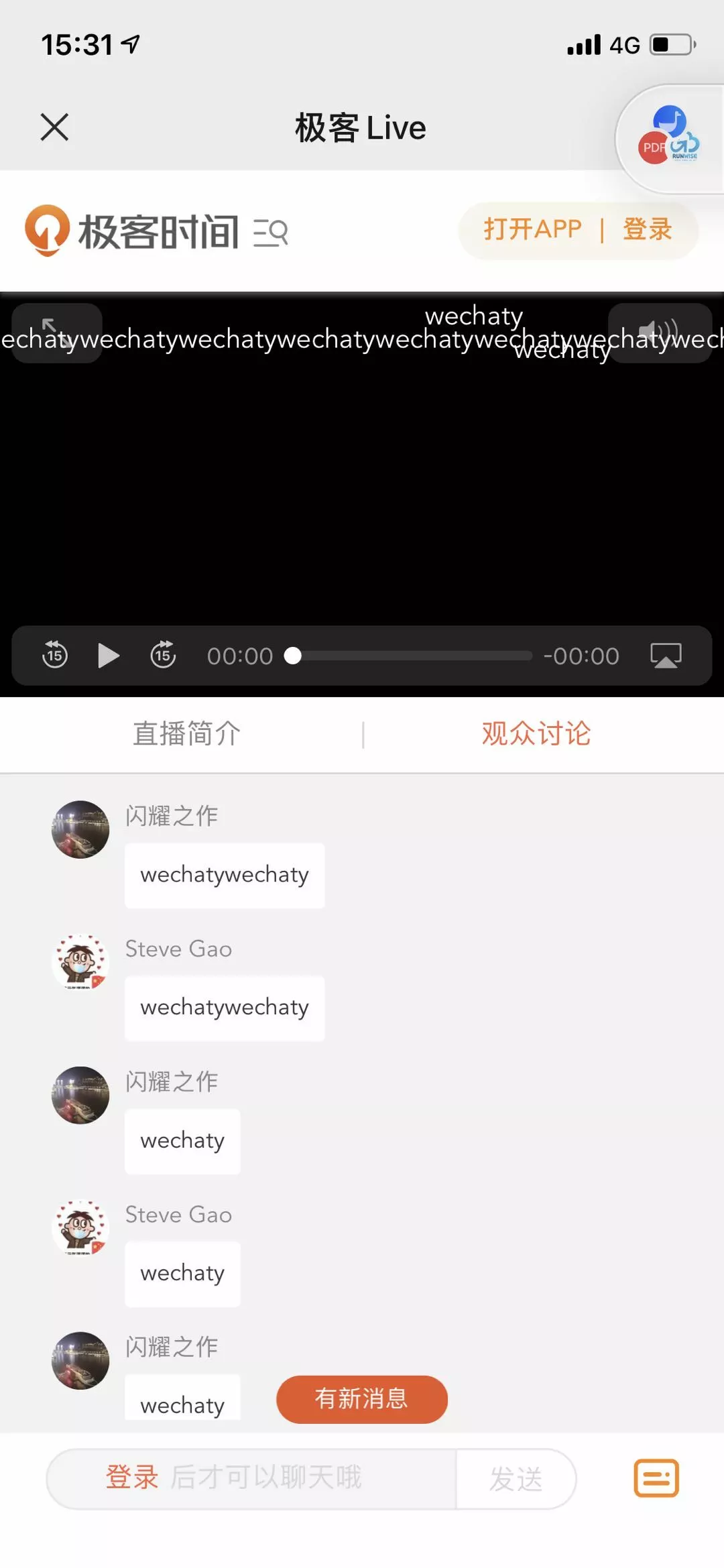The image size is (724, 1568).
Task: Tap the 登录 link in the chat box
Action: tap(131, 1477)
